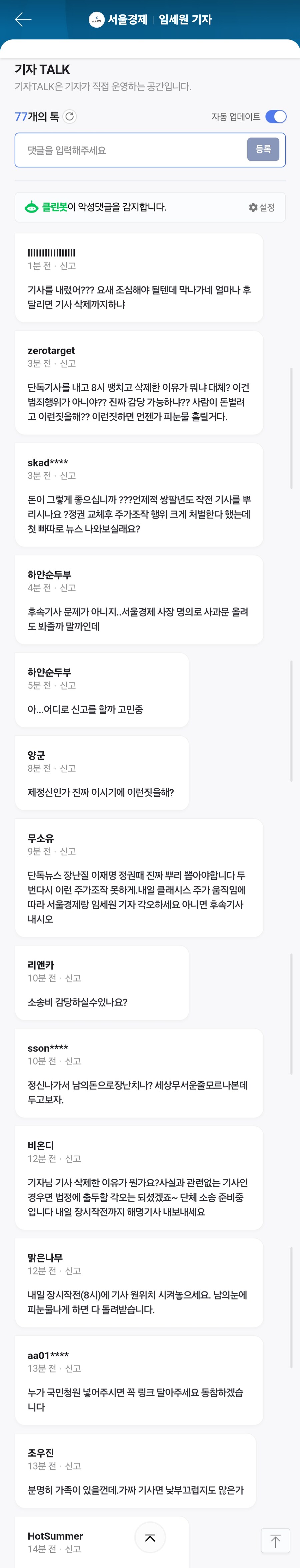Report 조우진's comment with 신고
Viewport: 300px width, 1568px height.
[x=73, y=1466]
